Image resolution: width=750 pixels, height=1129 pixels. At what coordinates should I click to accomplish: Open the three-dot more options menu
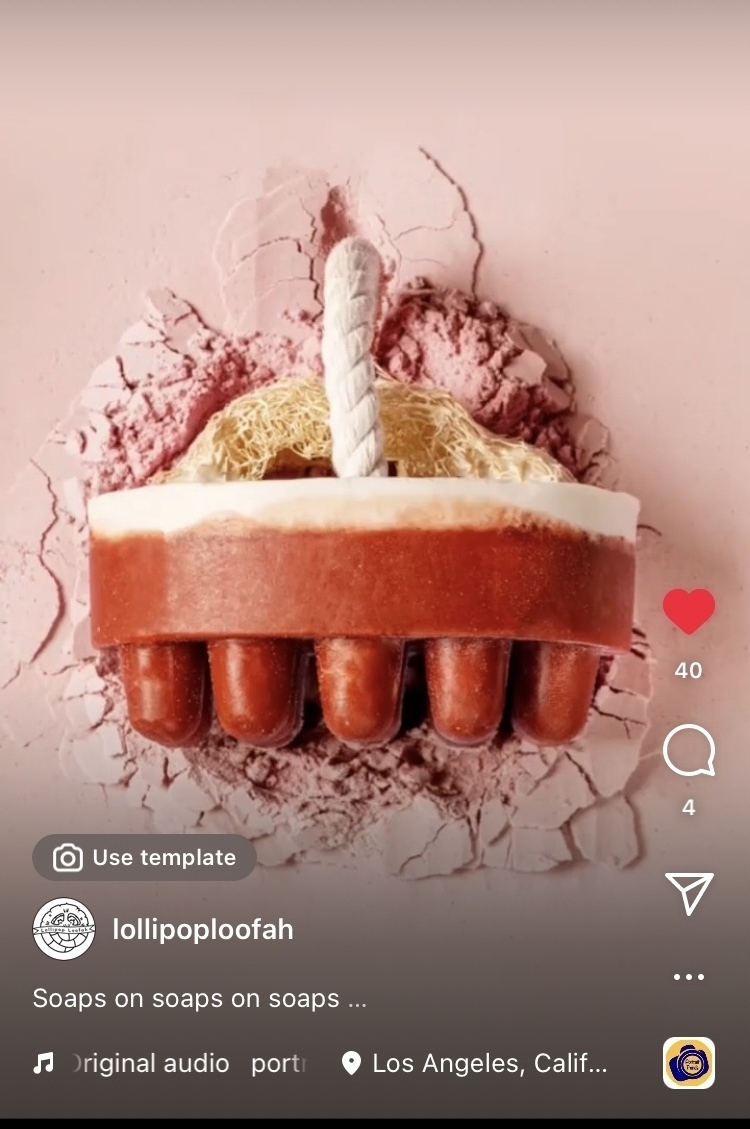click(x=689, y=977)
